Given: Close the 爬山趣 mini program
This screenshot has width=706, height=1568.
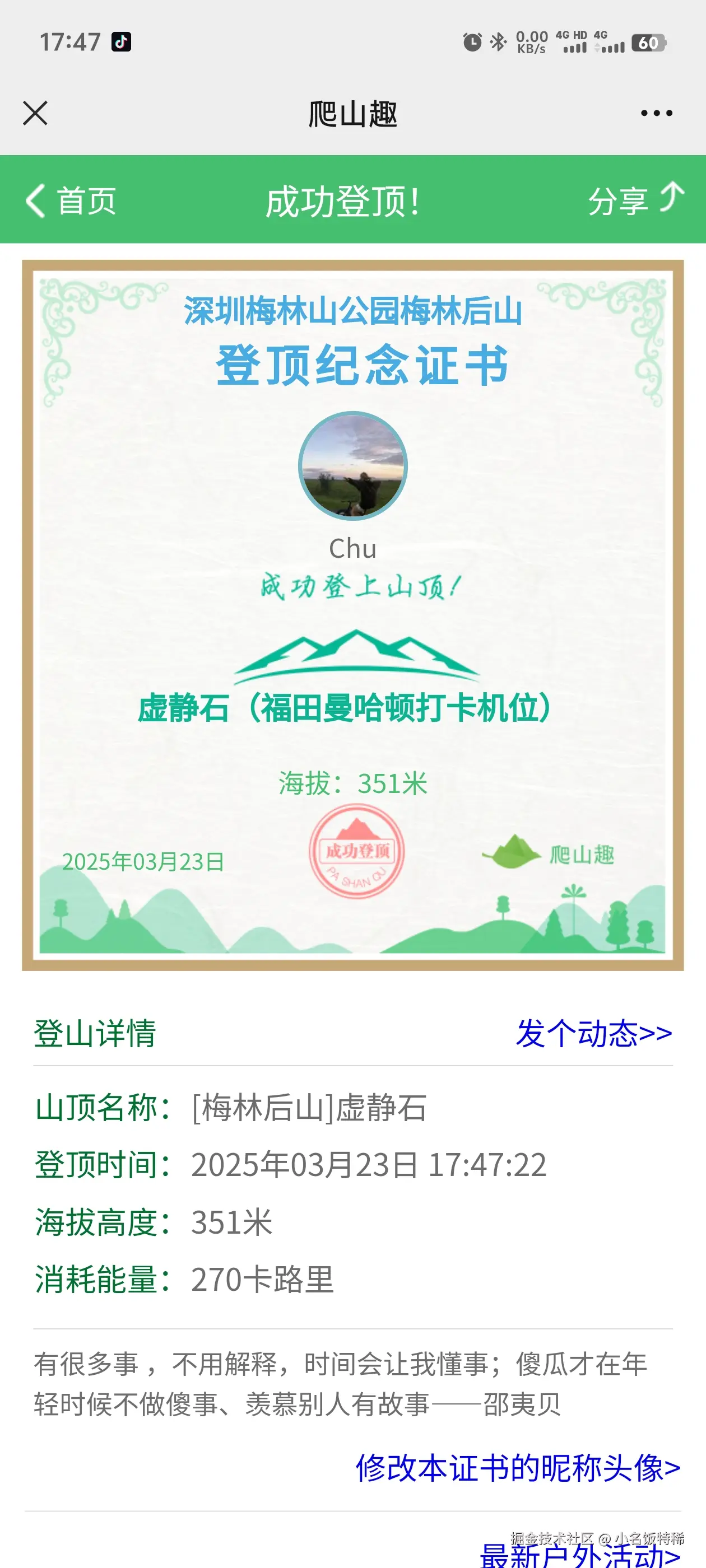Looking at the screenshot, I should (x=35, y=112).
